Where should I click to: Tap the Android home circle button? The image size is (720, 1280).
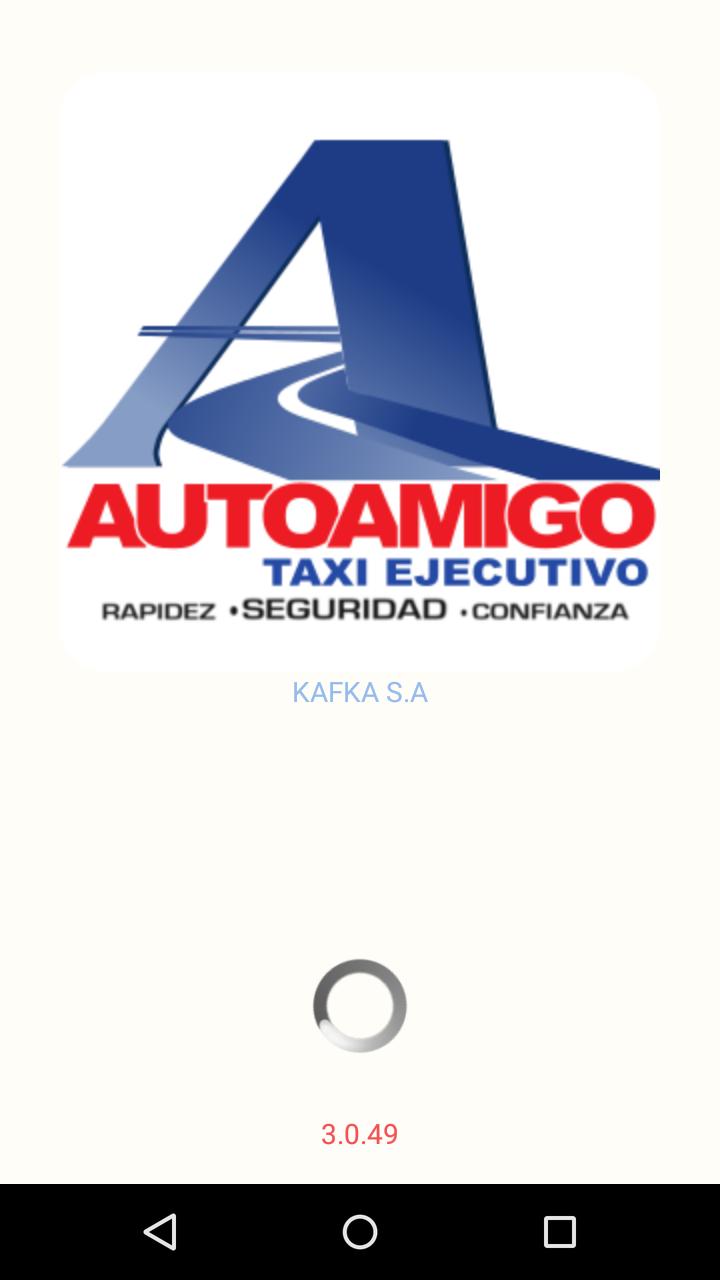point(360,1232)
